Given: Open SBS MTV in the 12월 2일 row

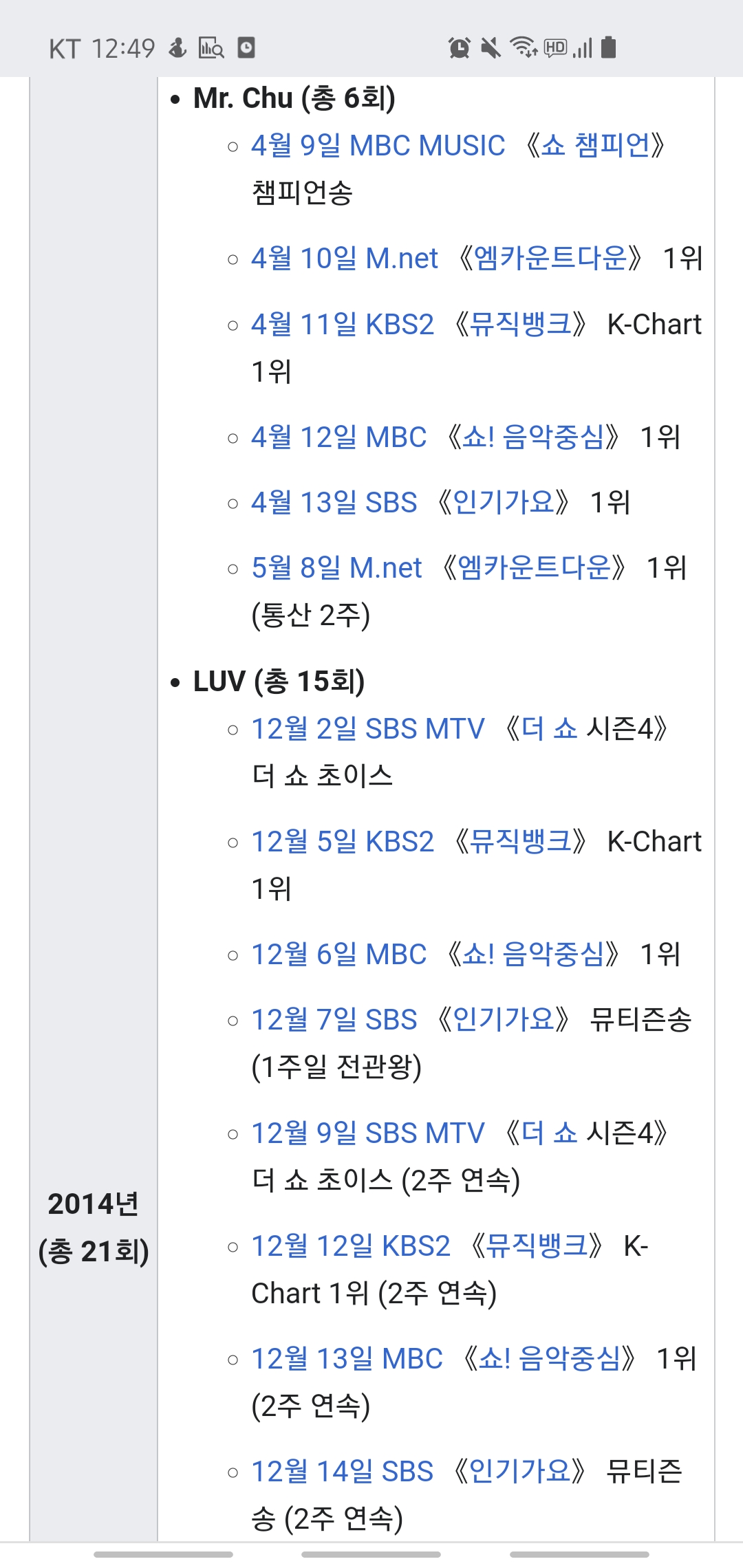Looking at the screenshot, I should [x=424, y=729].
